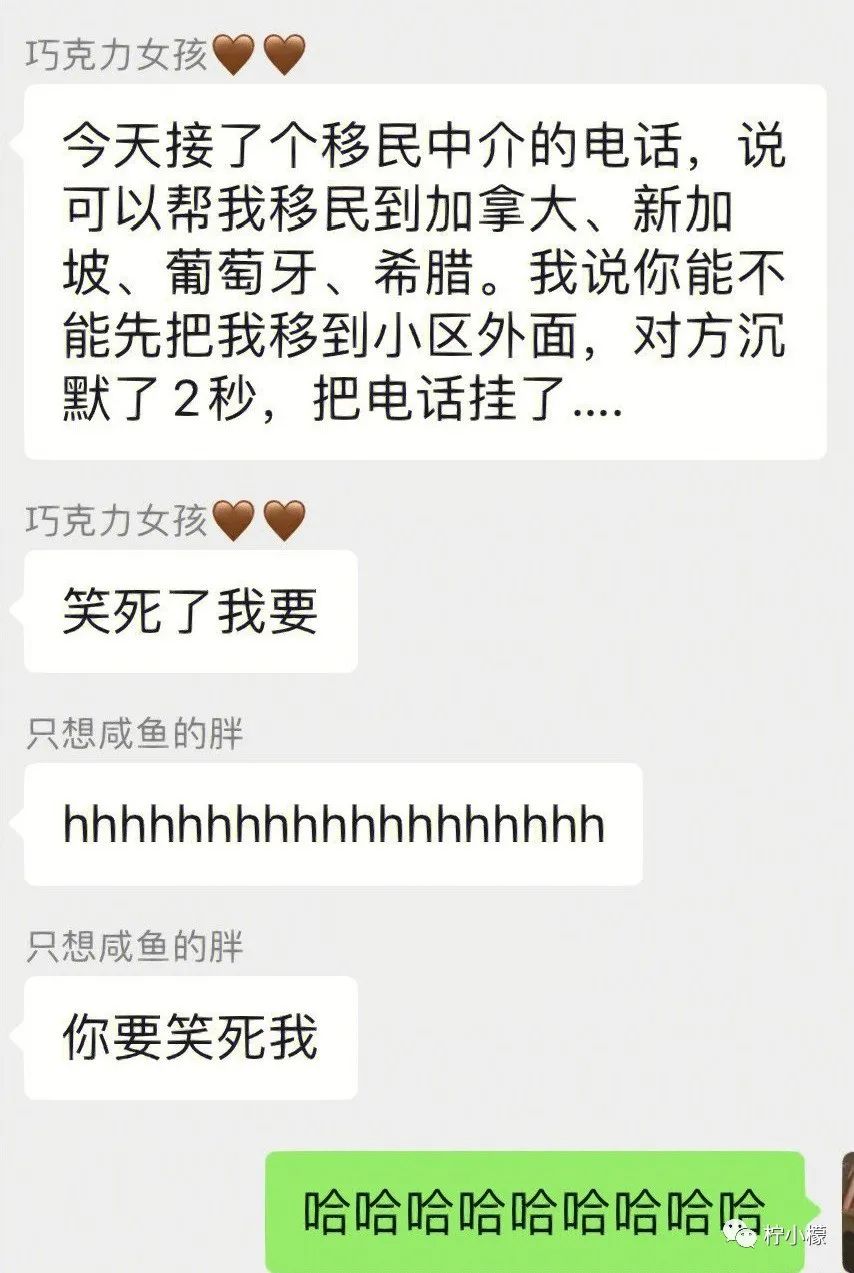Click the first brown heart emoji
The width and height of the screenshot is (854, 1273).
click(x=233, y=53)
